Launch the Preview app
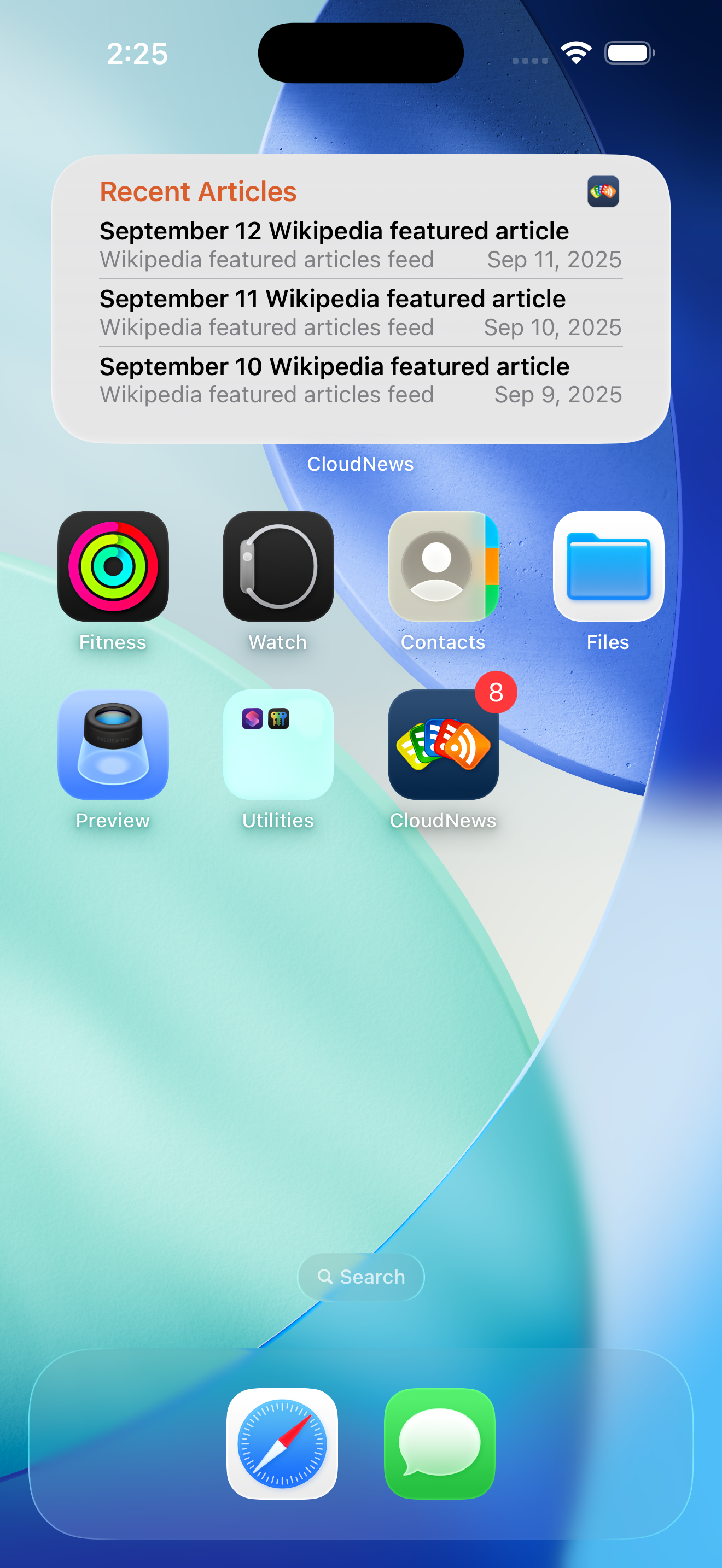Viewport: 722px width, 1568px height. coord(113,745)
